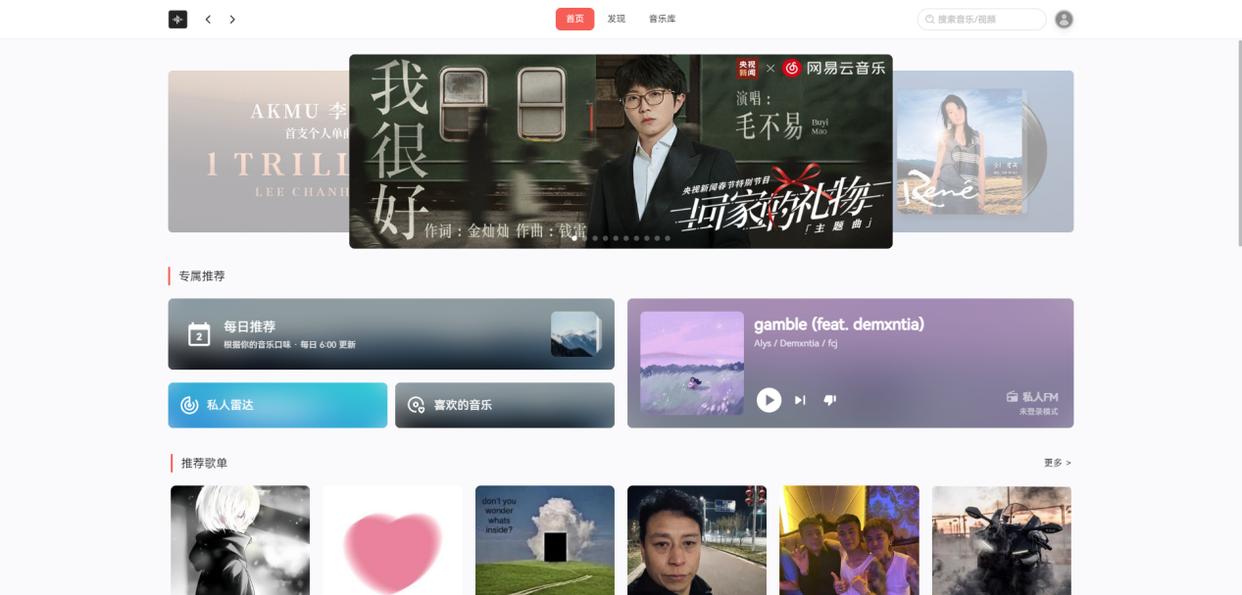Open the pink heart playlist cover
Viewport: 1242px width, 595px height.
(392, 541)
